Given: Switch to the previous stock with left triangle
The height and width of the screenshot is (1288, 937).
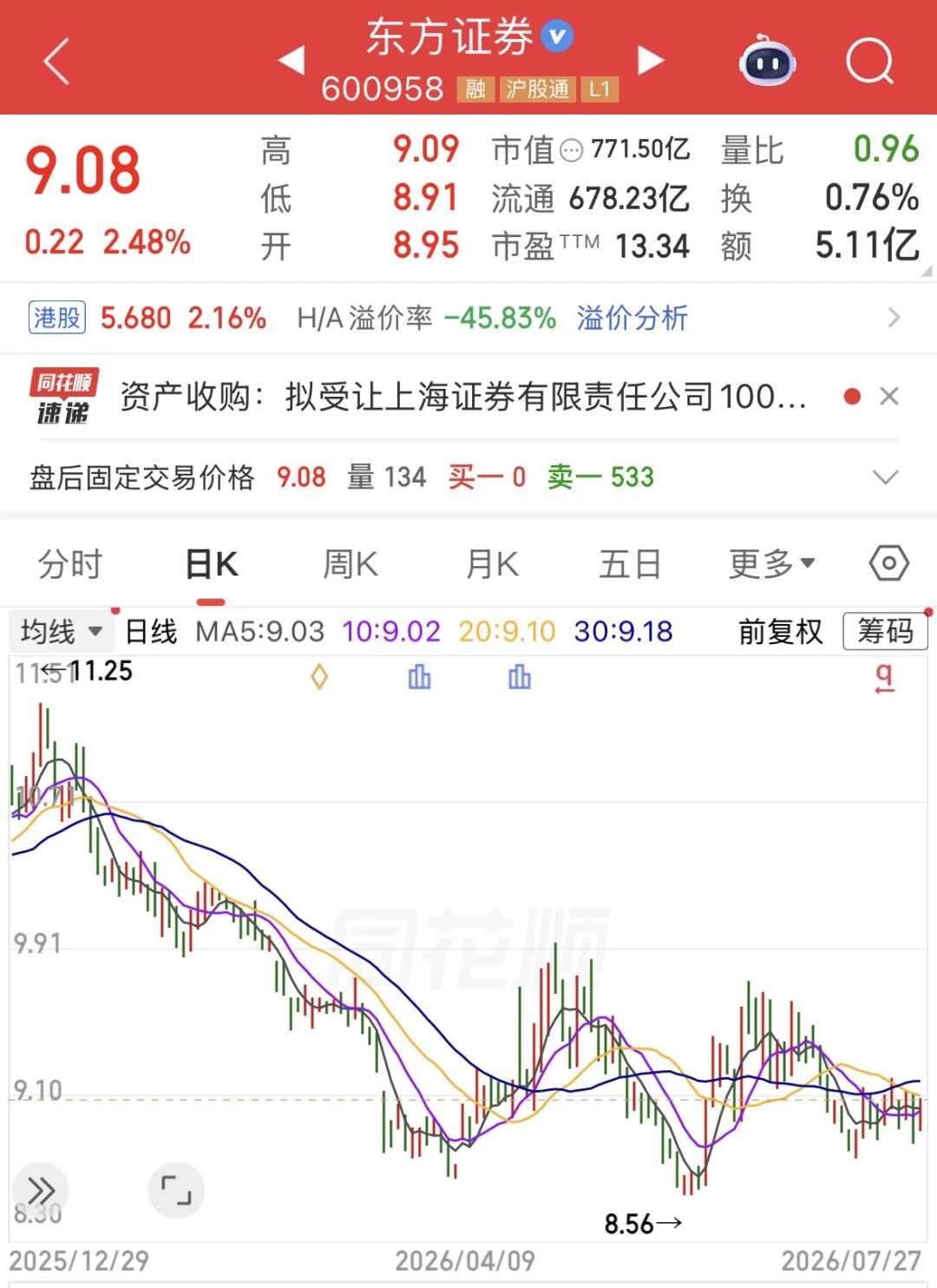Looking at the screenshot, I should coord(292,60).
